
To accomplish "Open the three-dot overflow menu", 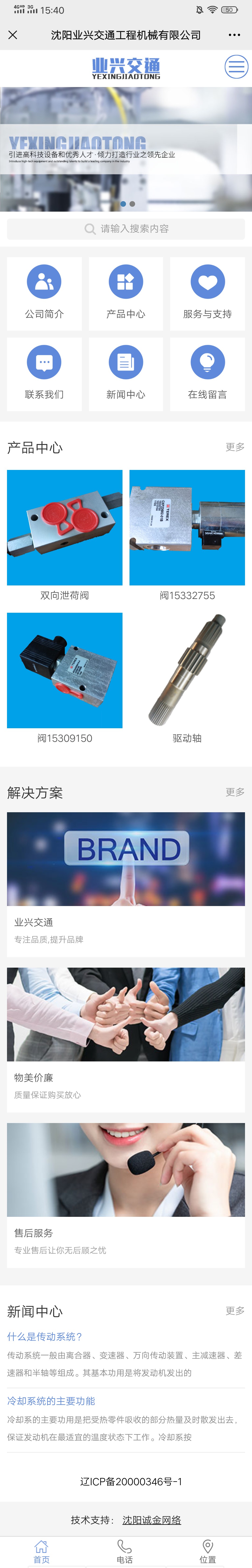I will [x=234, y=35].
